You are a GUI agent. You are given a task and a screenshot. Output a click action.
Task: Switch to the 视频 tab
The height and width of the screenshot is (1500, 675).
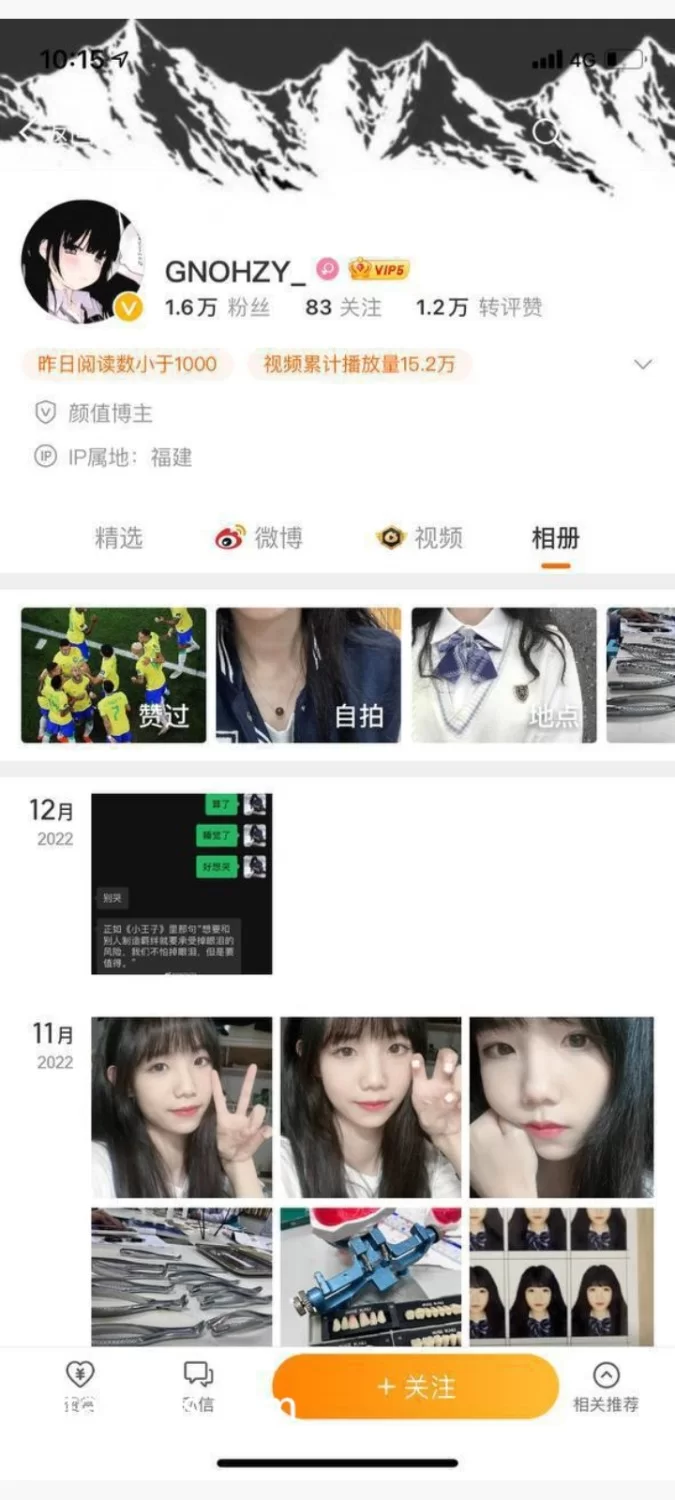(x=420, y=538)
